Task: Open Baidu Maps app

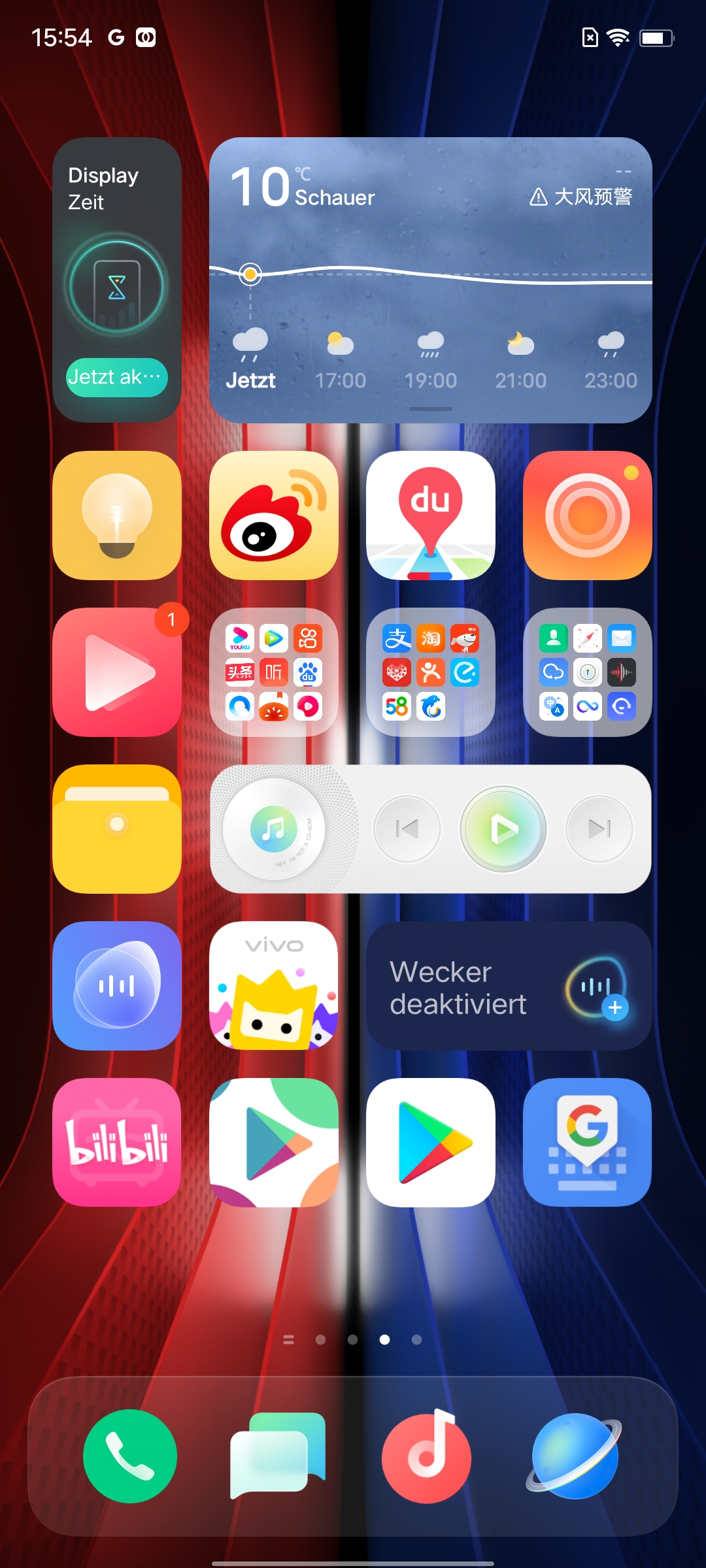Action: 431,515
